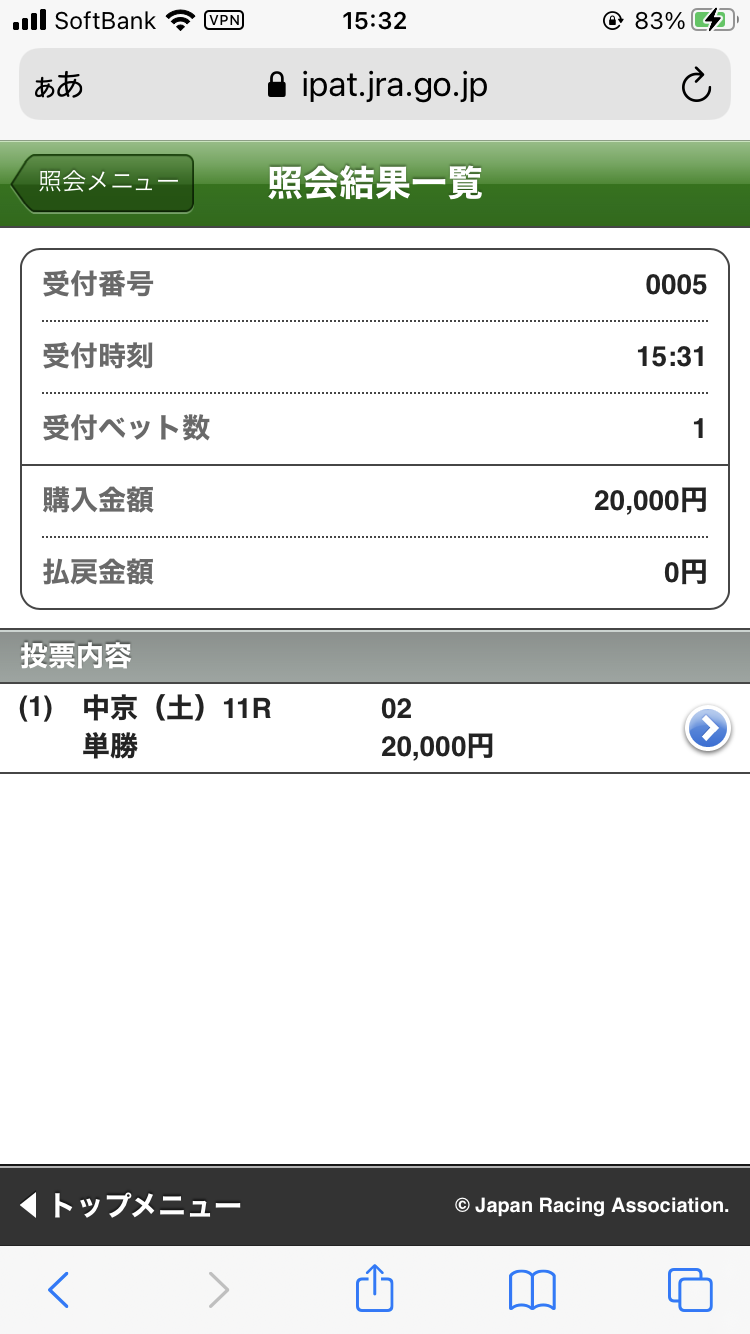Open Safari bookmarks
750x1334 pixels.
click(532, 1290)
